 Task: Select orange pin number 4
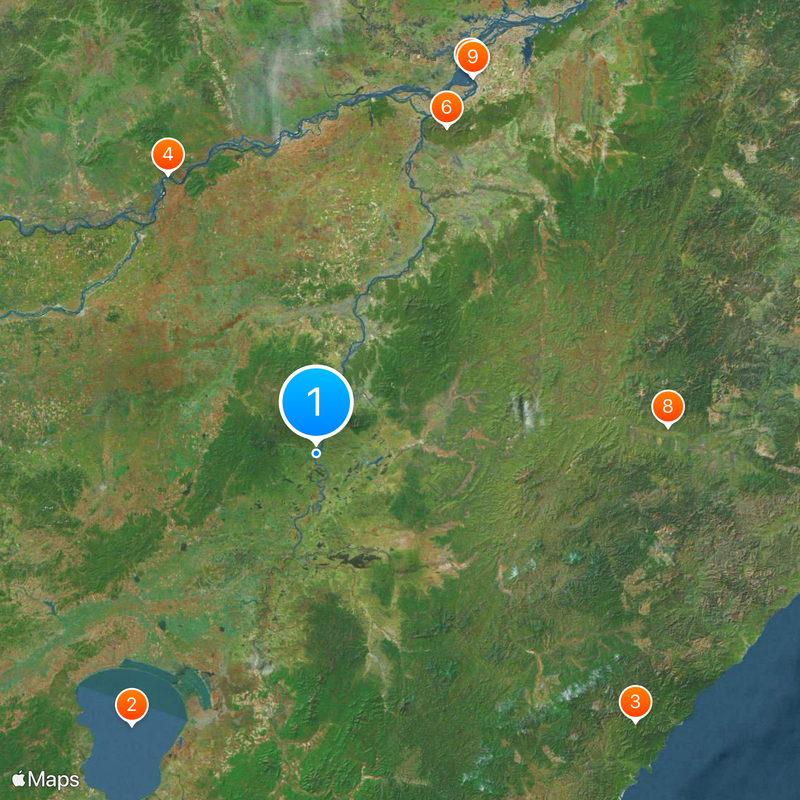click(167, 155)
